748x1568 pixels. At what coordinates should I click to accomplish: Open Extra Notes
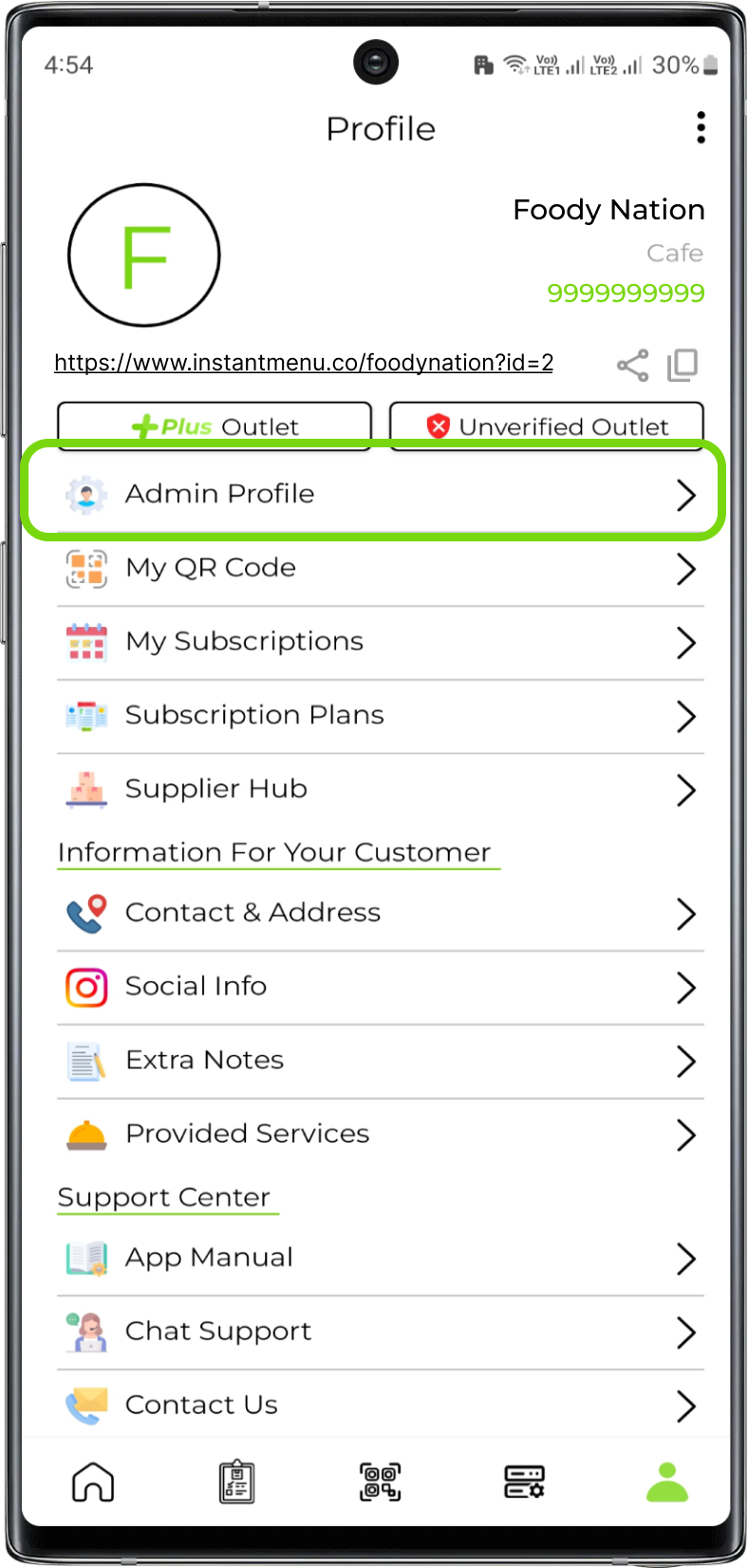pyautogui.click(x=380, y=1060)
